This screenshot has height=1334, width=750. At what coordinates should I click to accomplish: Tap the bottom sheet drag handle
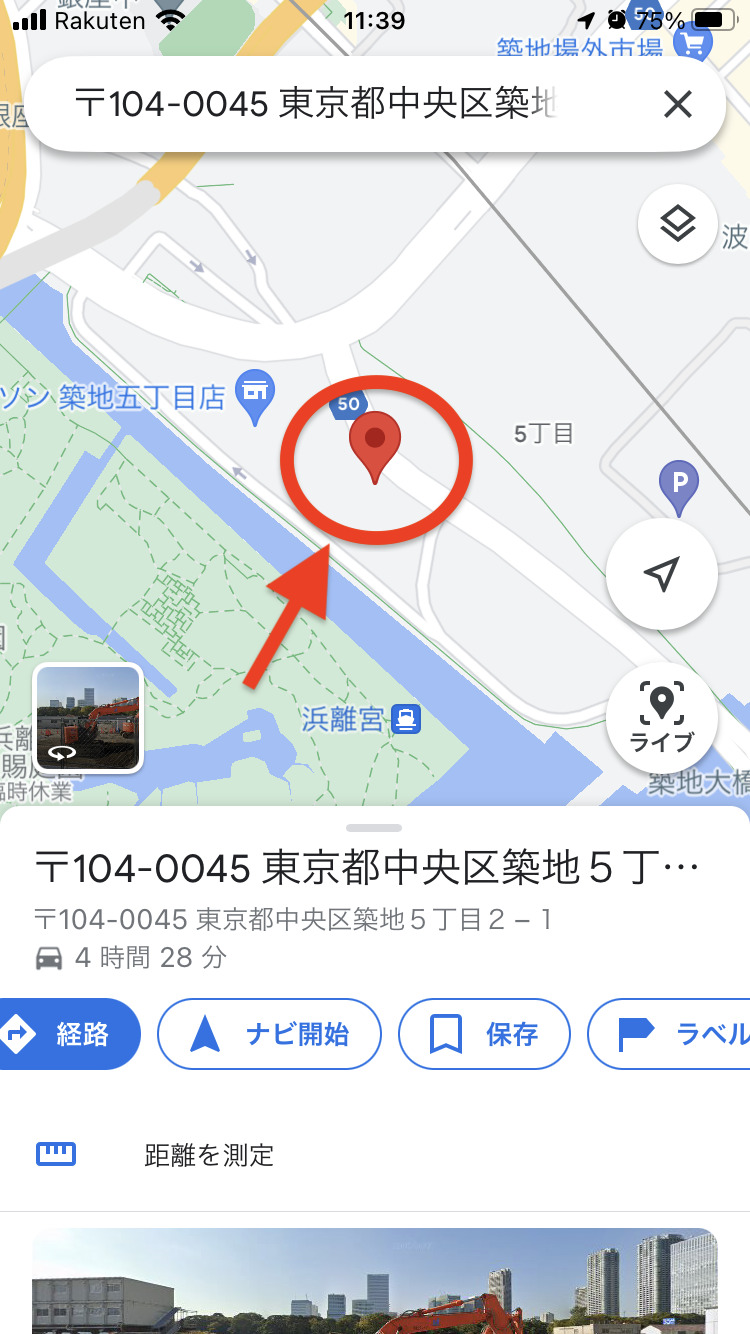tap(375, 828)
